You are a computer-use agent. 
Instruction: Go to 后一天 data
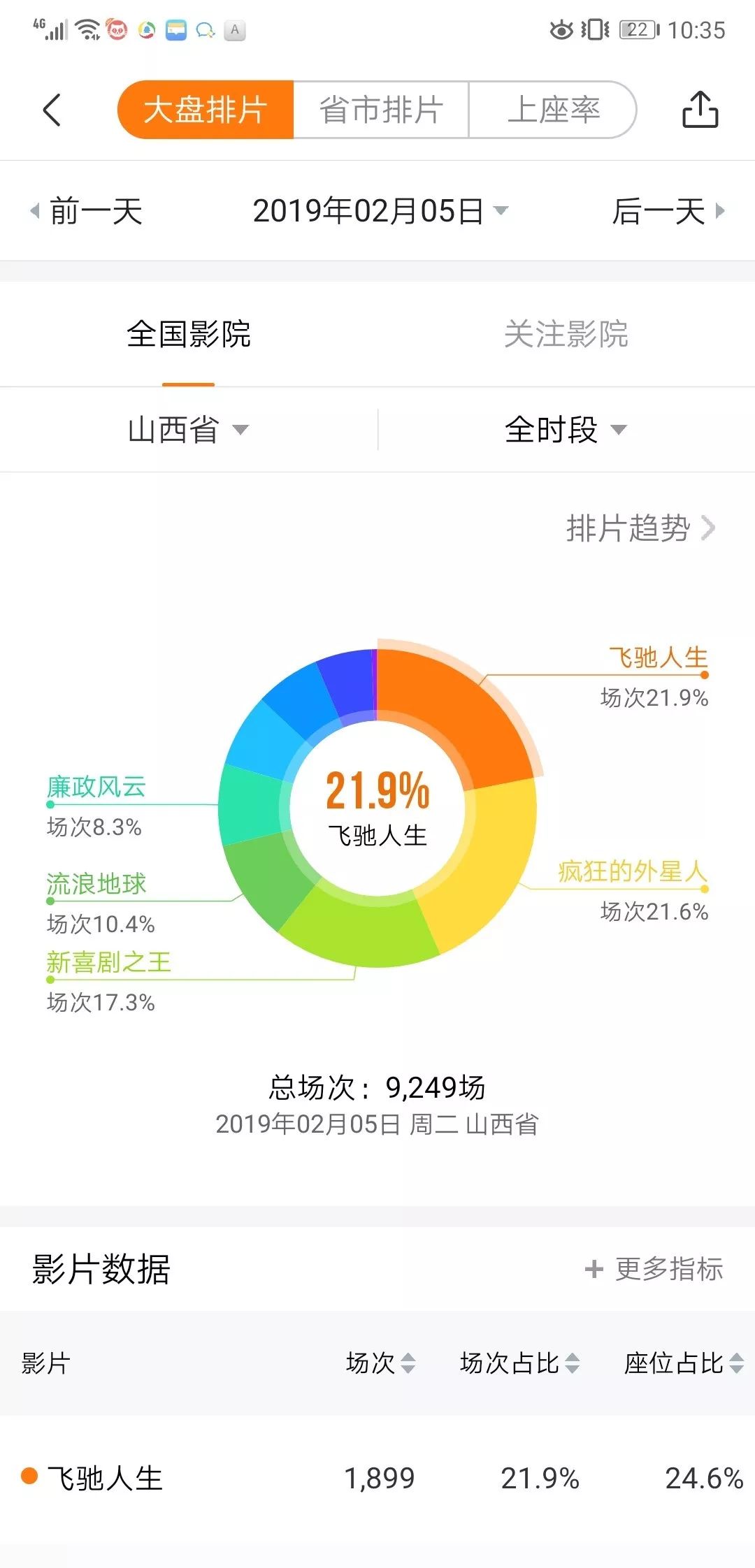669,211
